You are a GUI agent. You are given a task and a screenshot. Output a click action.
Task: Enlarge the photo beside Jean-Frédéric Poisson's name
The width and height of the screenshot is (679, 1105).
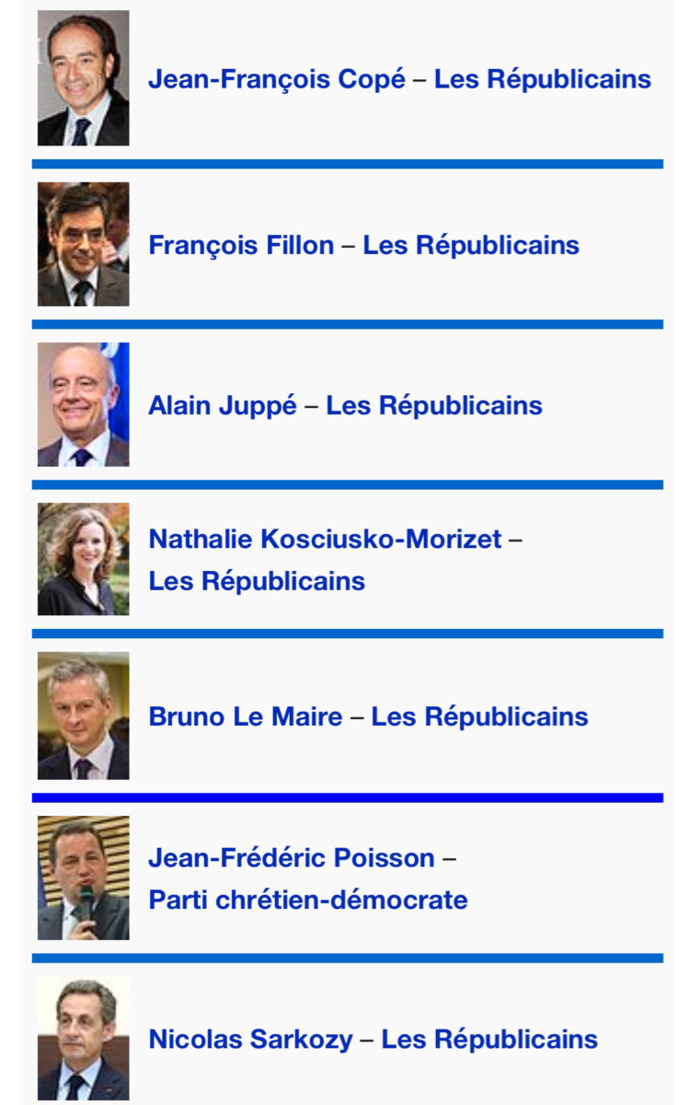click(x=83, y=878)
